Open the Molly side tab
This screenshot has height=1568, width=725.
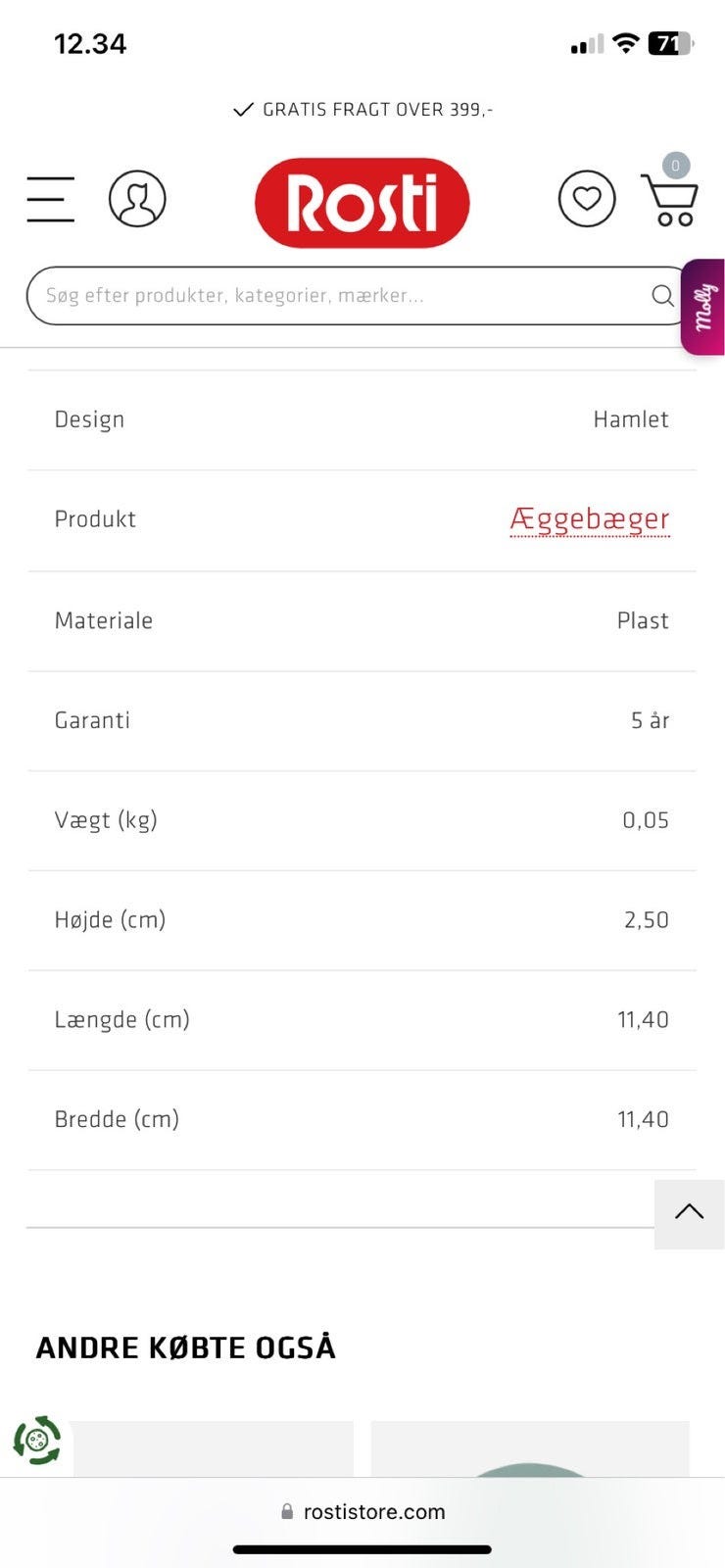[x=704, y=307]
